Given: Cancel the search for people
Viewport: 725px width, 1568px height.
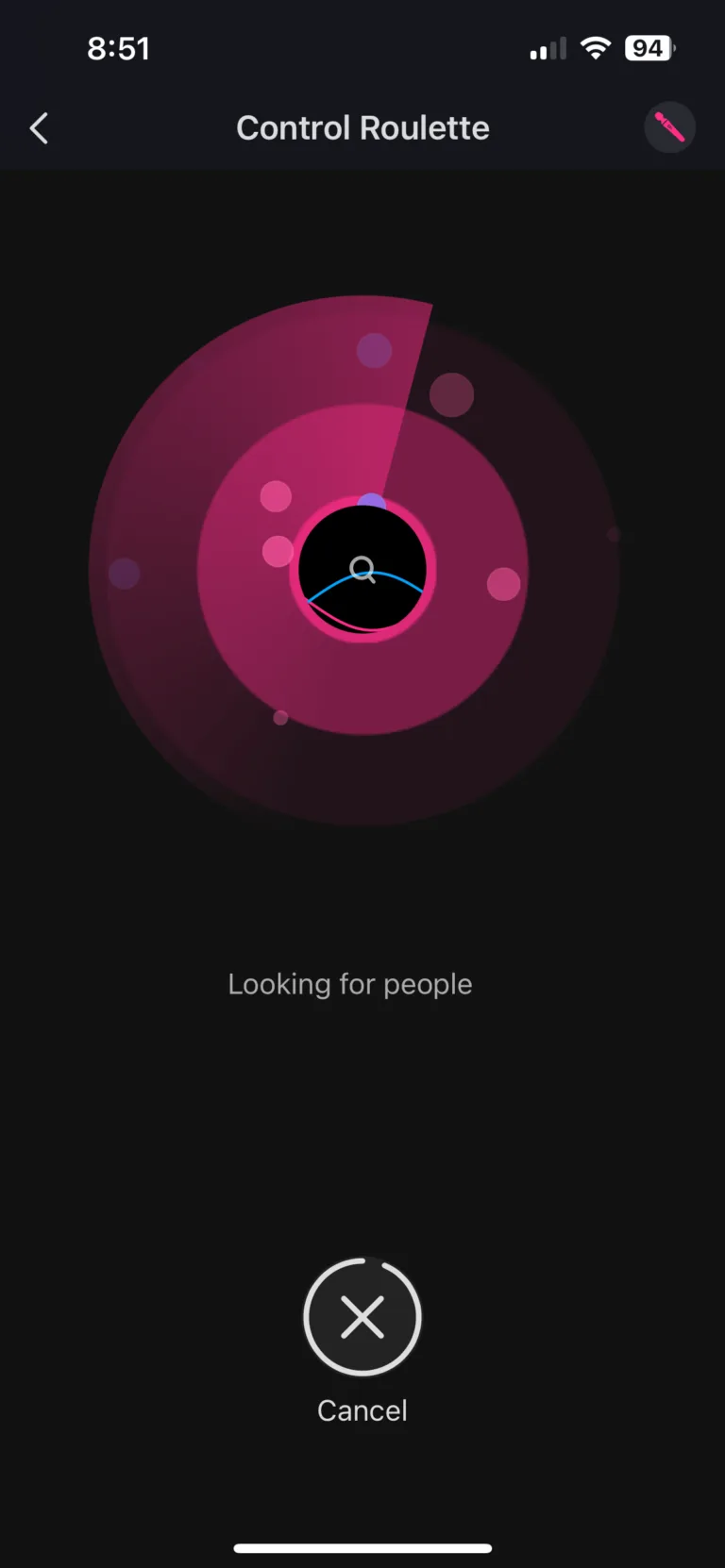Looking at the screenshot, I should [x=362, y=1317].
